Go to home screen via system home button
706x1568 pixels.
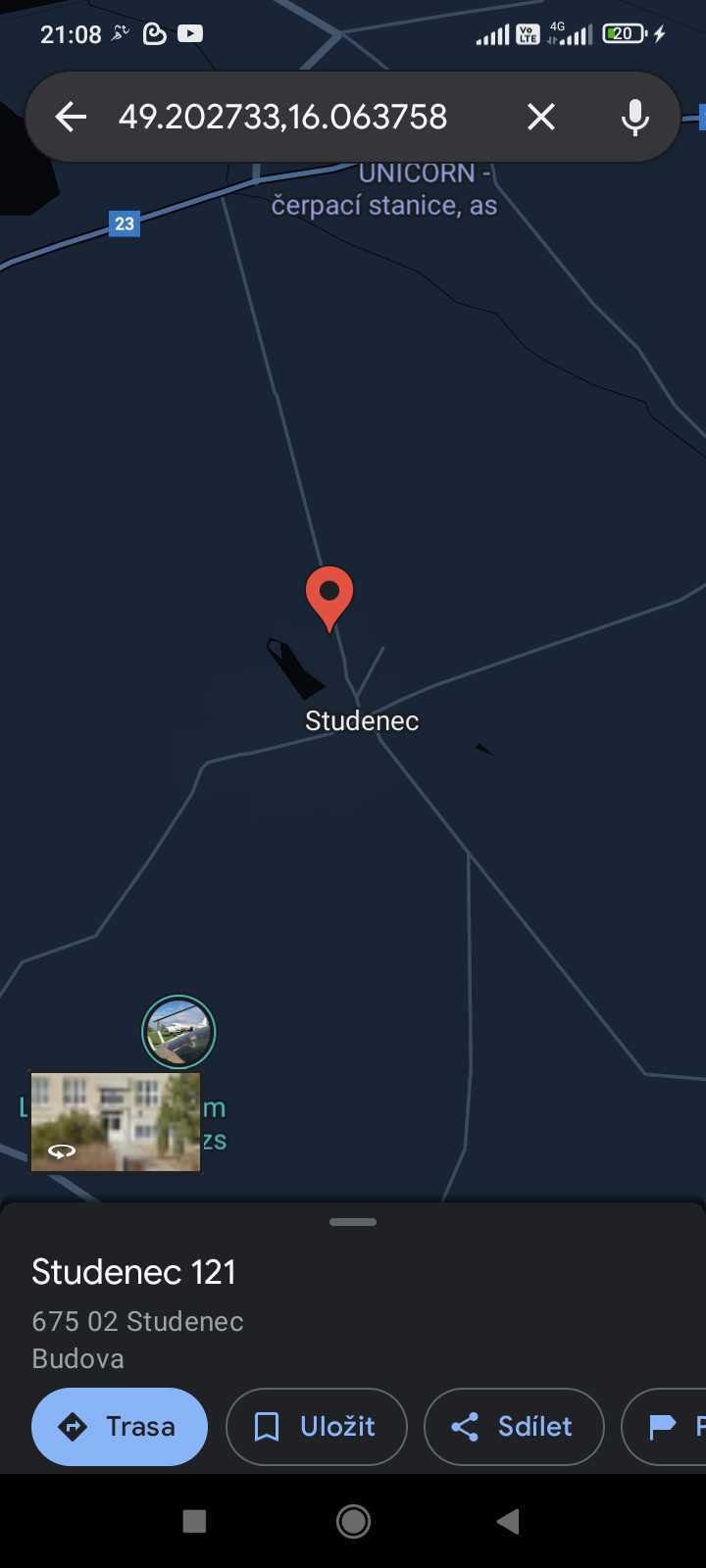(353, 1521)
